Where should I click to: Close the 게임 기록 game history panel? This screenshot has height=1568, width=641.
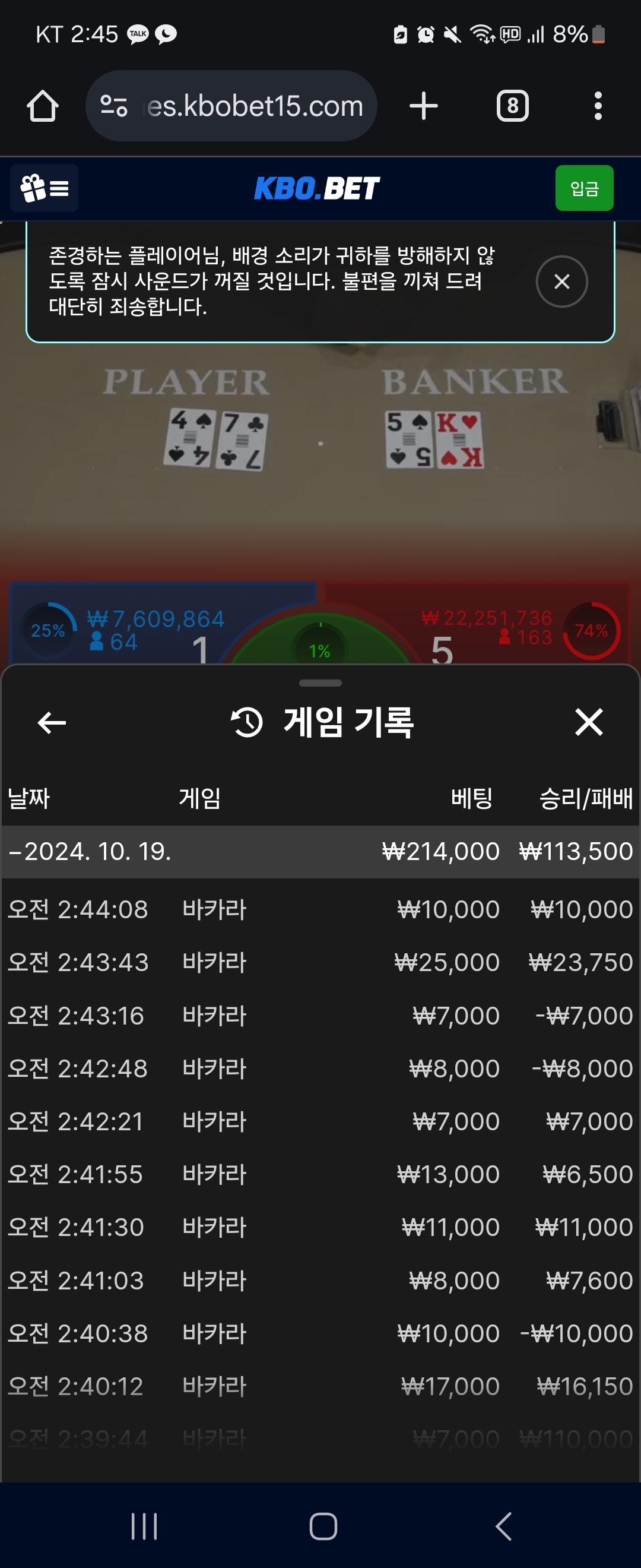coord(589,722)
